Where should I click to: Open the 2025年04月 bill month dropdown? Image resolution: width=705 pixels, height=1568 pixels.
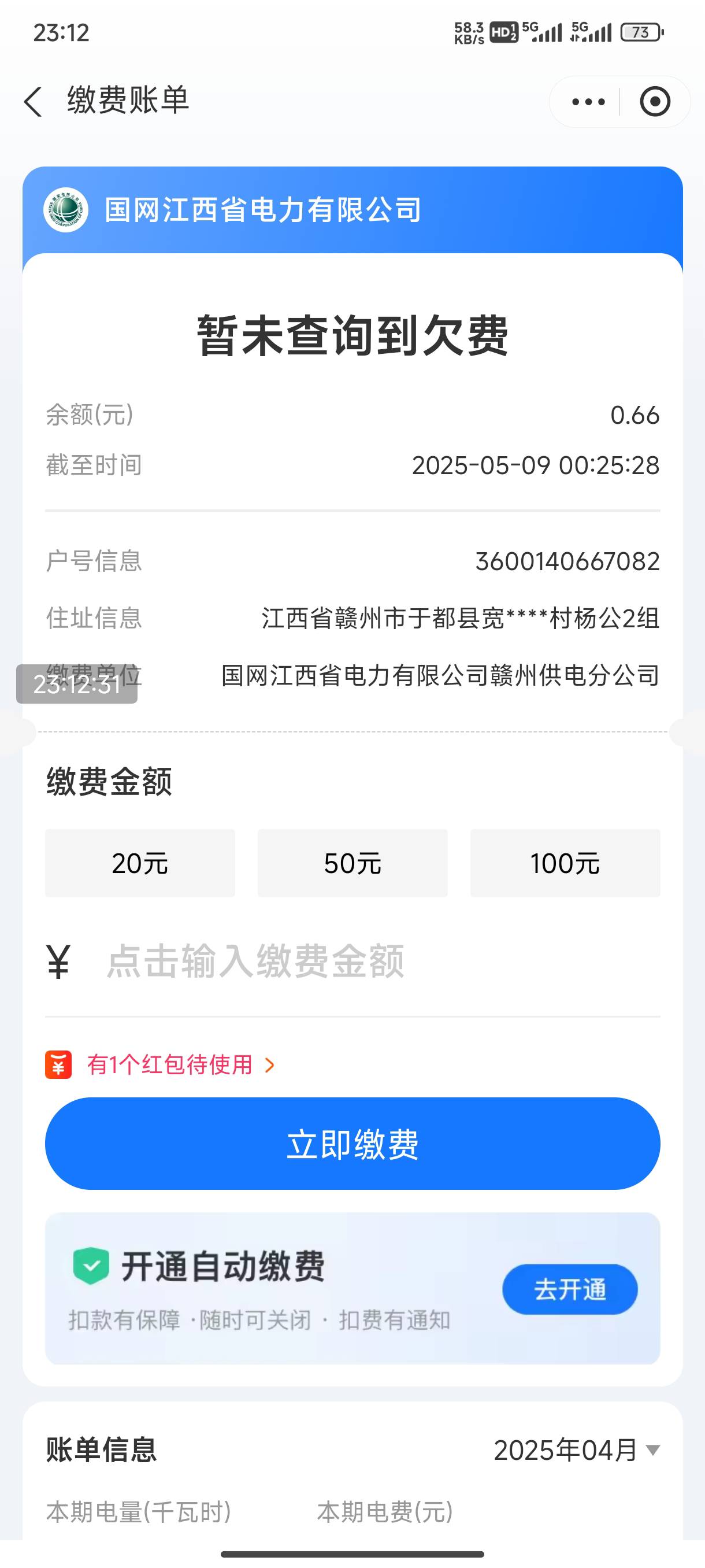point(577,1451)
